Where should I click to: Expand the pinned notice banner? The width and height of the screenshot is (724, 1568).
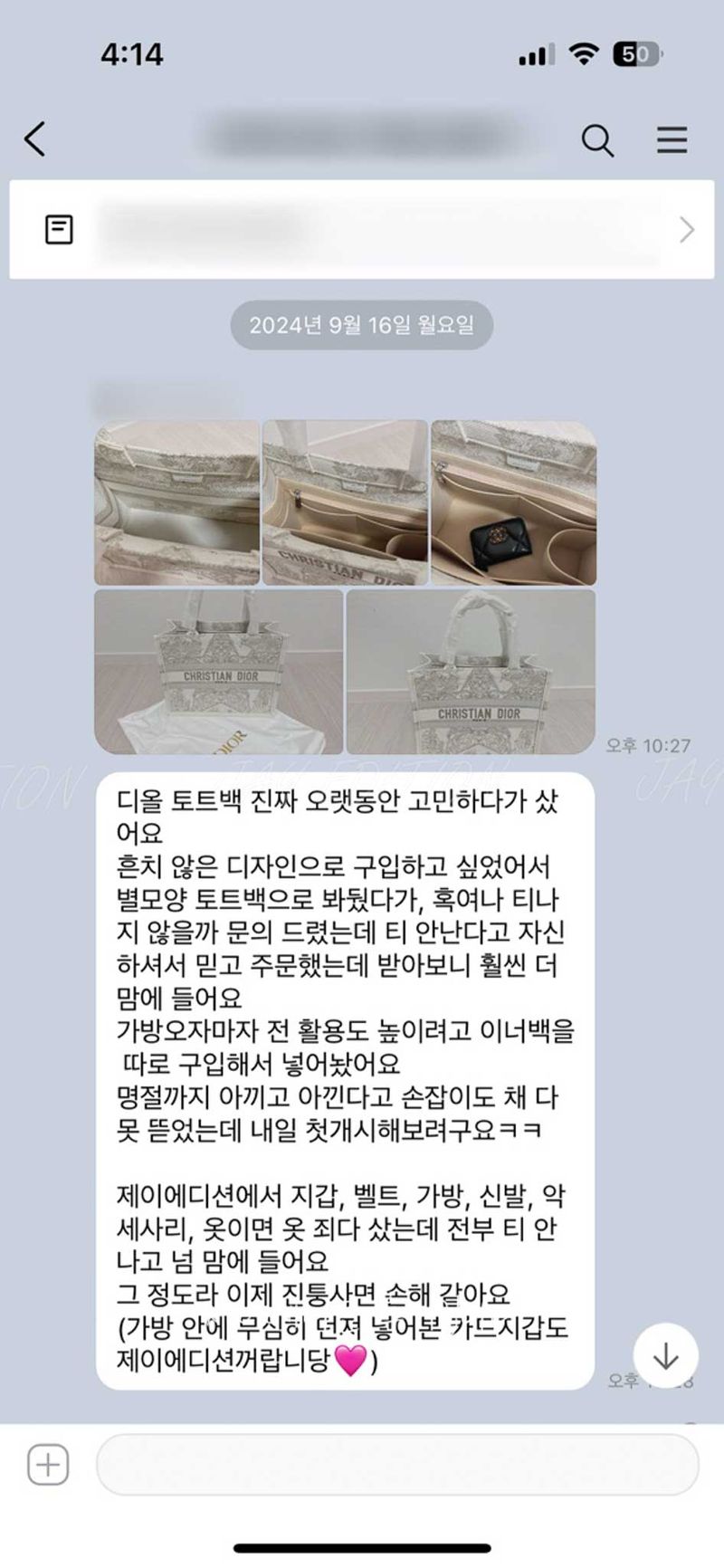click(686, 230)
